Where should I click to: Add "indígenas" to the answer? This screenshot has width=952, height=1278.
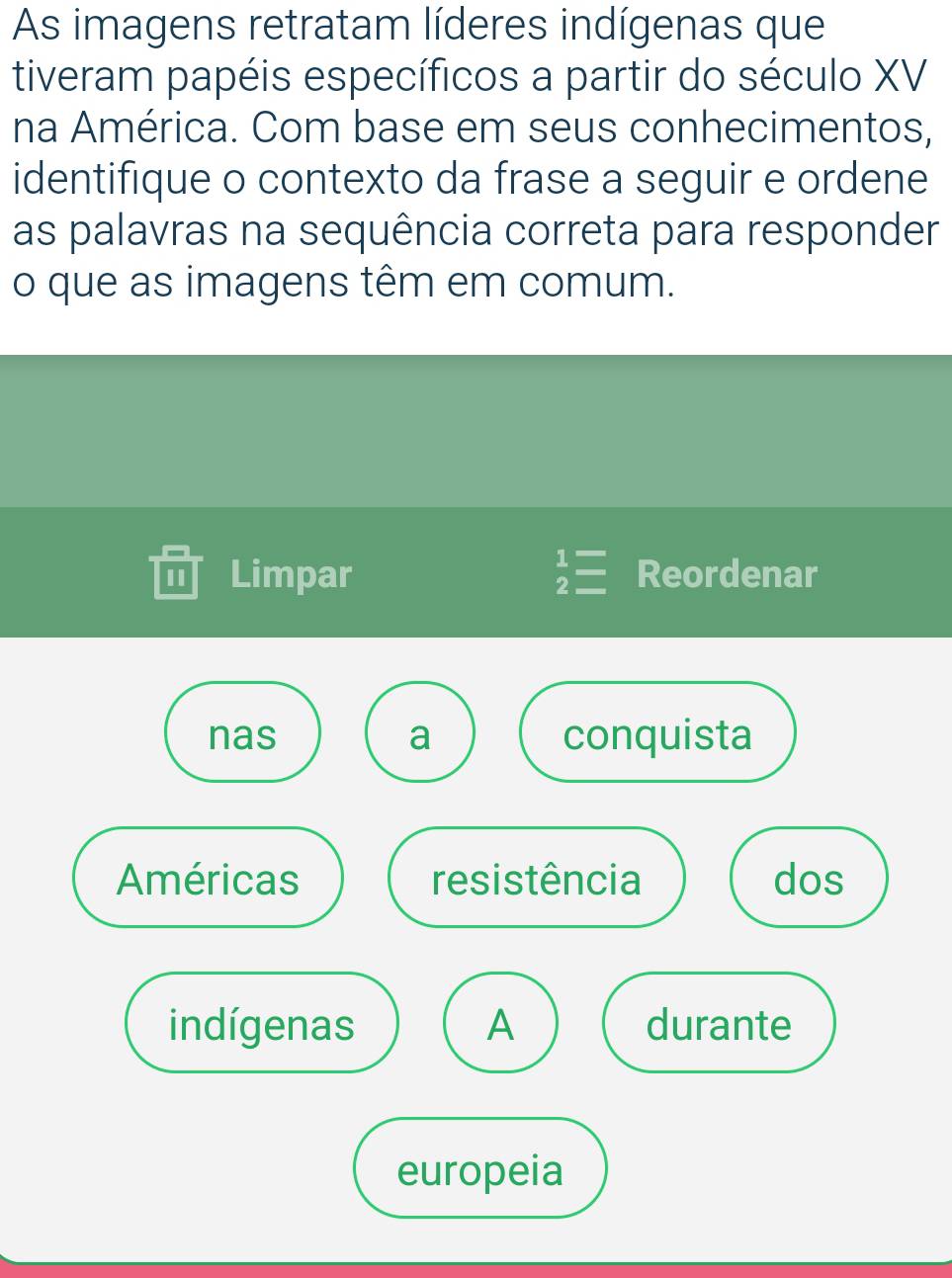261,1023
